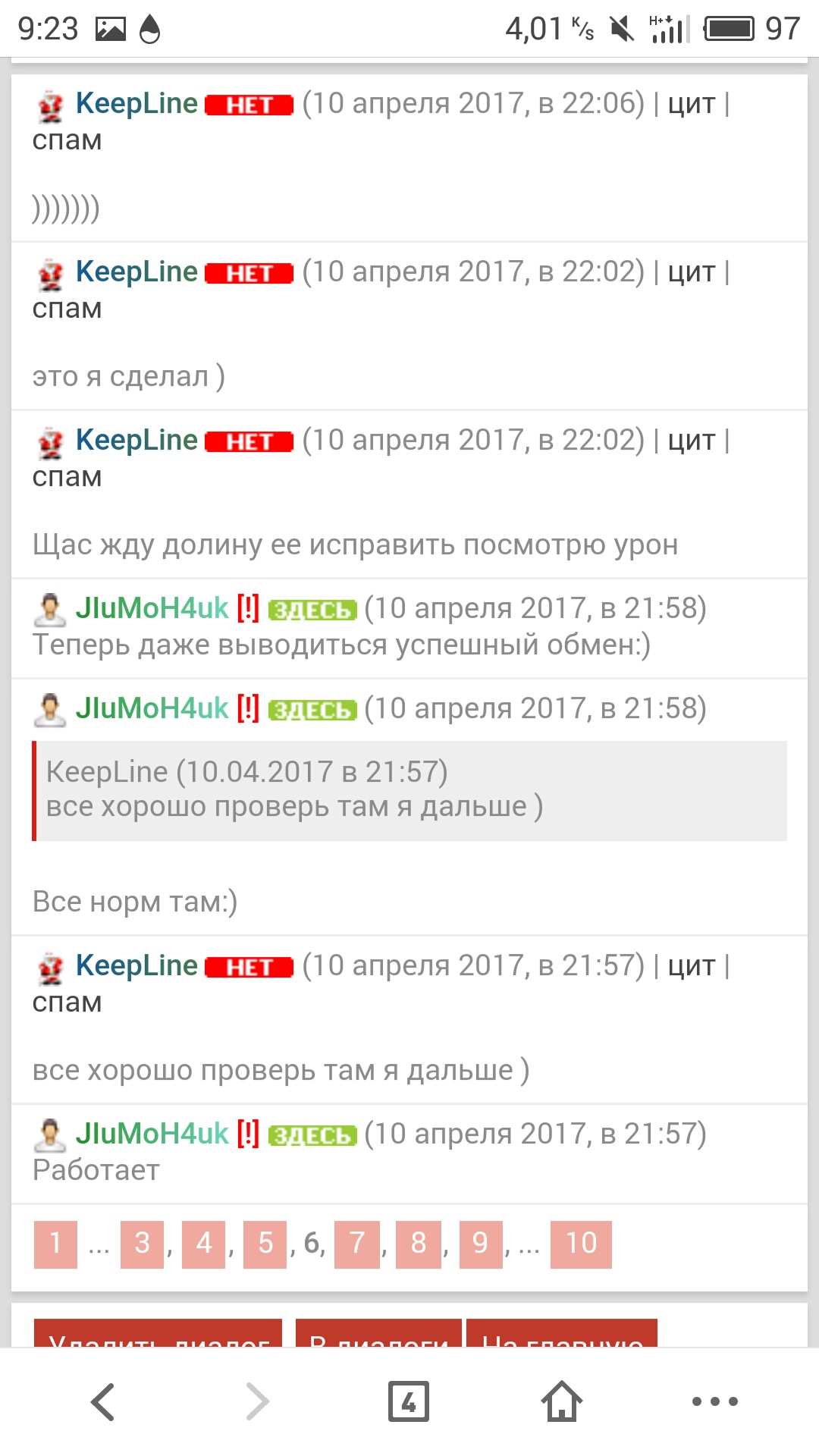Screen dimensions: 819x1456
Task: Go to page 1 of the dialog
Action: [55, 1244]
